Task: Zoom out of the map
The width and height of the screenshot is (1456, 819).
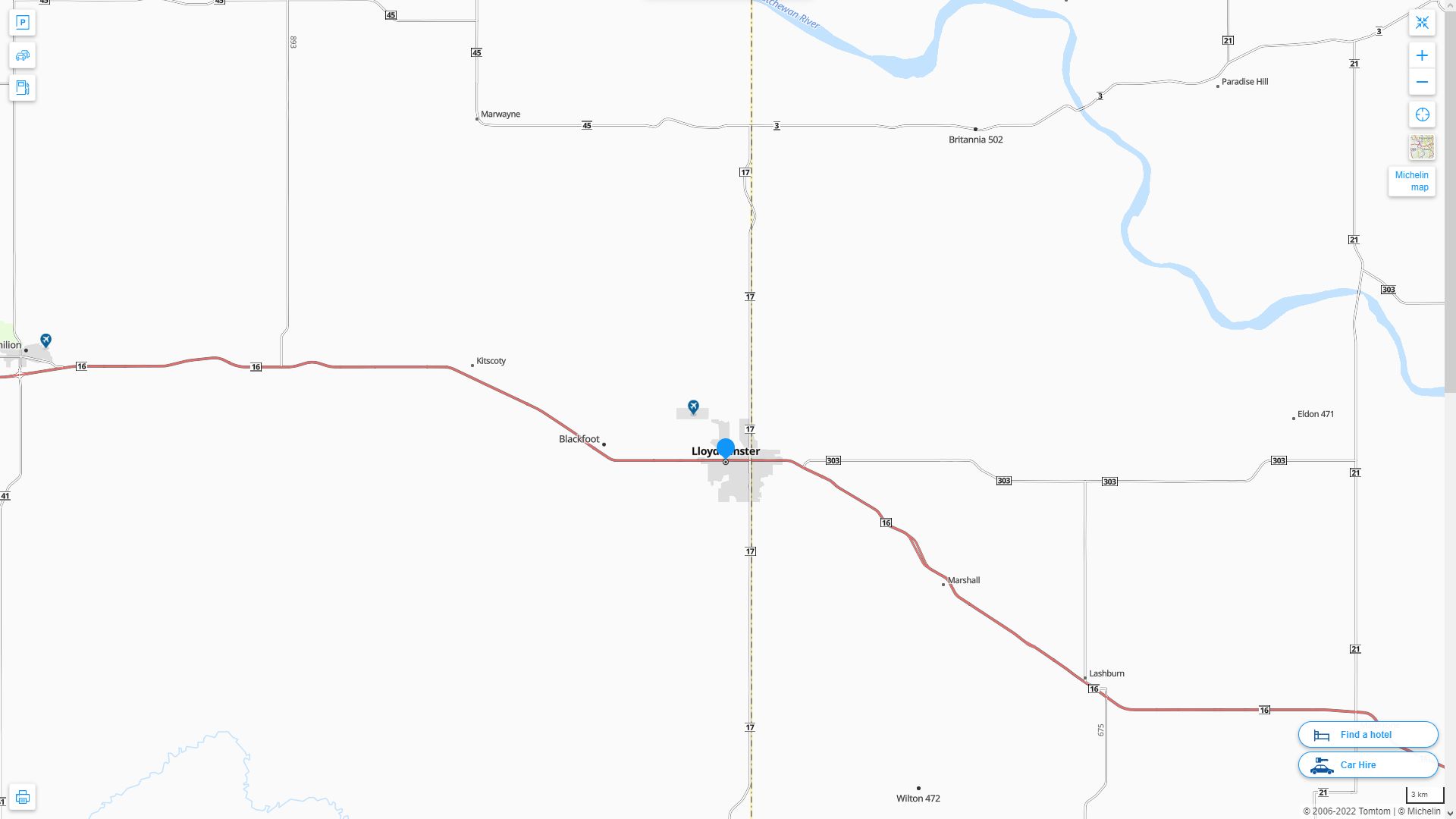Action: [1422, 82]
